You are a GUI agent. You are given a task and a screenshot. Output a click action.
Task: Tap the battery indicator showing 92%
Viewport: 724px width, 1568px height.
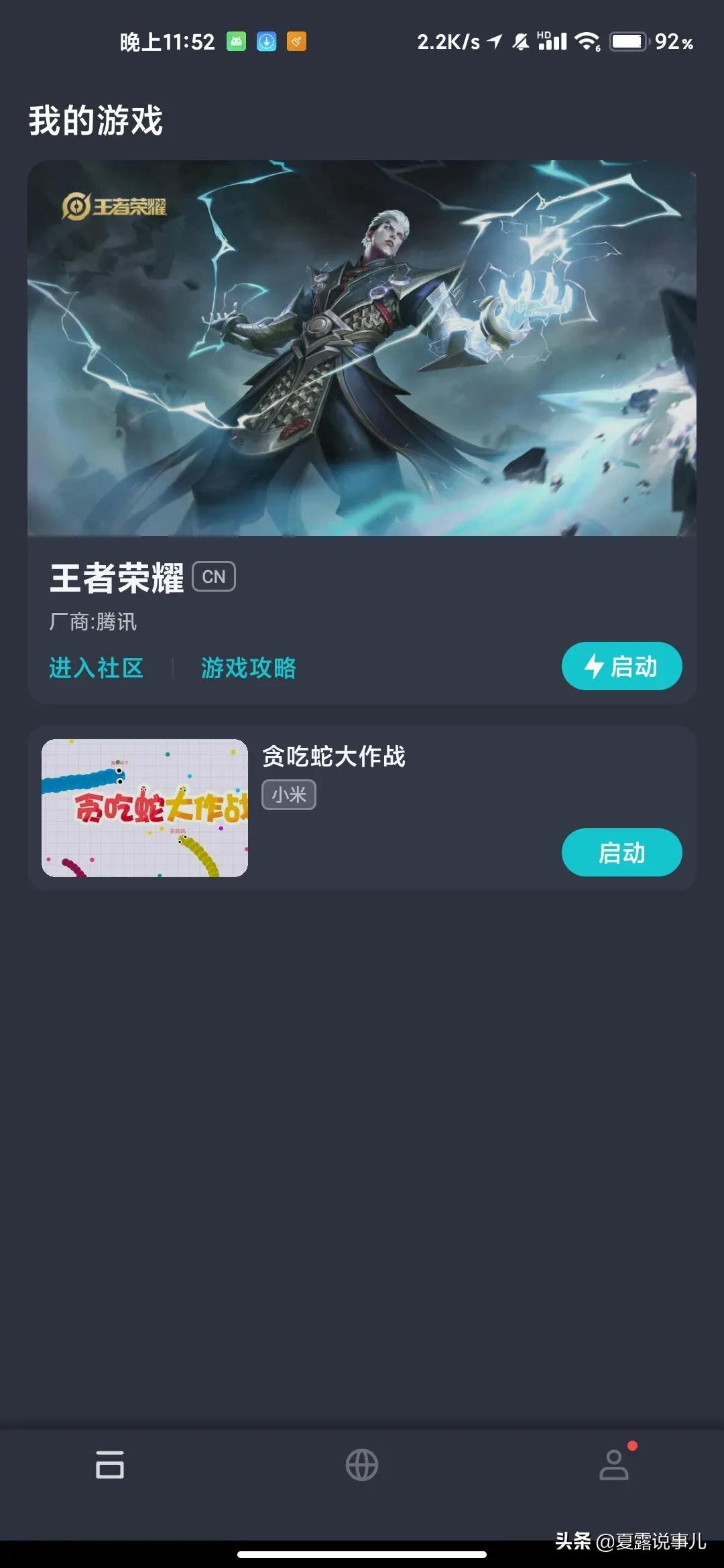(627, 42)
